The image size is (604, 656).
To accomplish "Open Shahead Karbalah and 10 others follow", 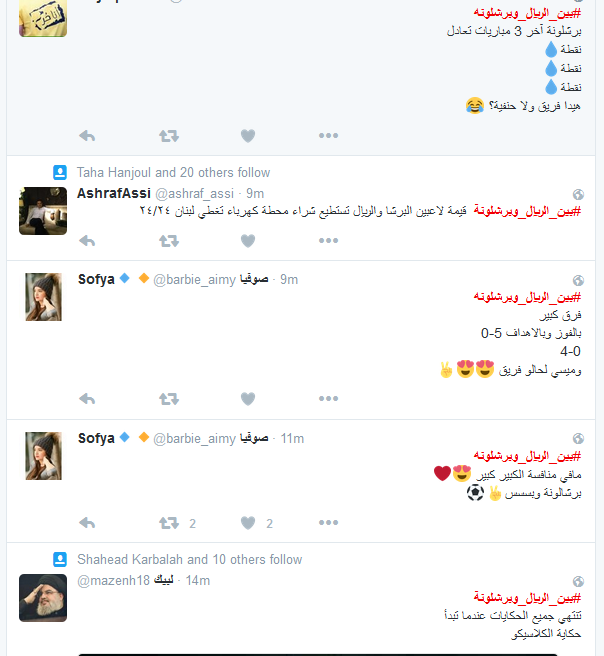I will click(x=189, y=559).
